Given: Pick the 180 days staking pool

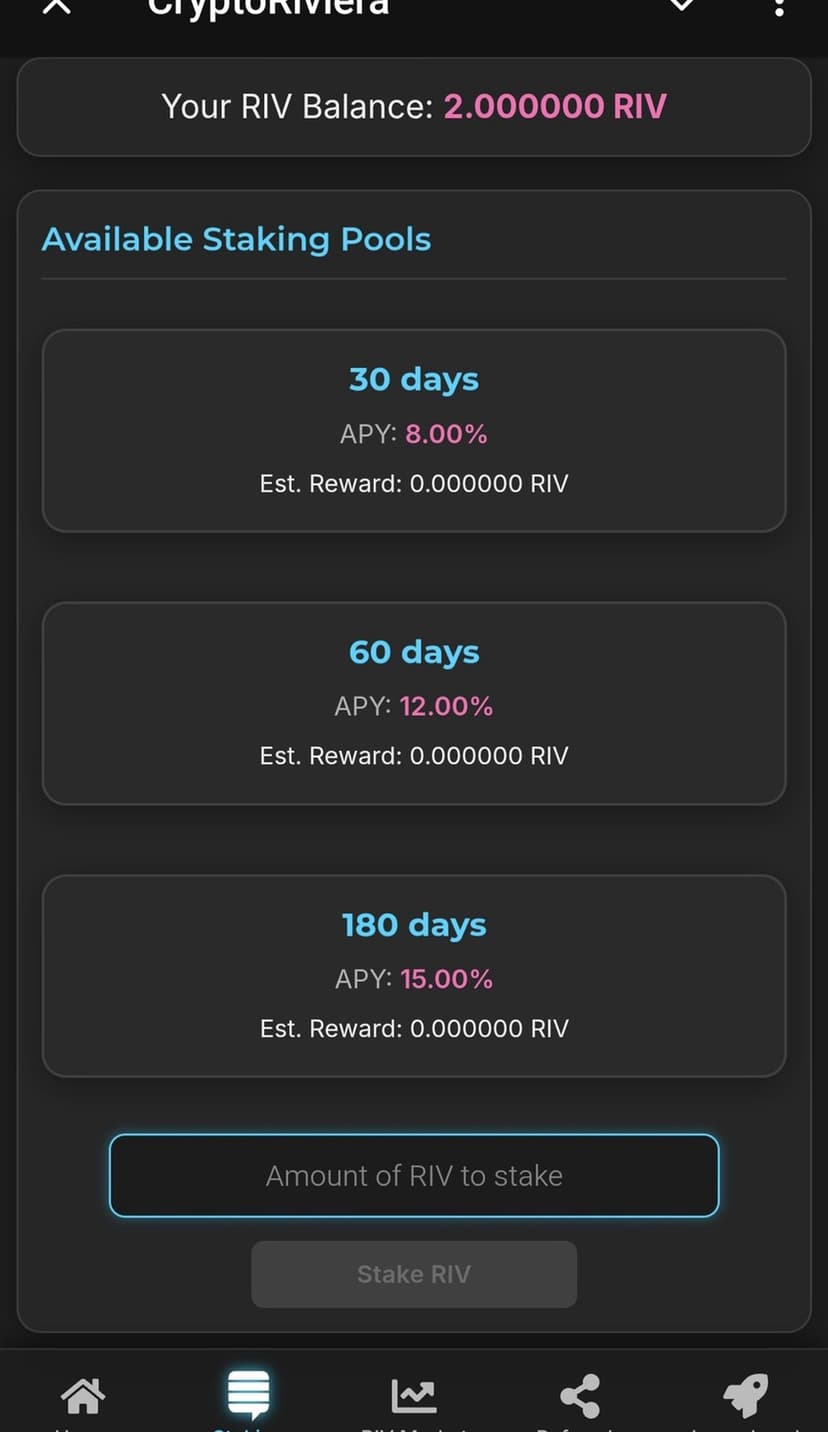Looking at the screenshot, I should pos(414,976).
